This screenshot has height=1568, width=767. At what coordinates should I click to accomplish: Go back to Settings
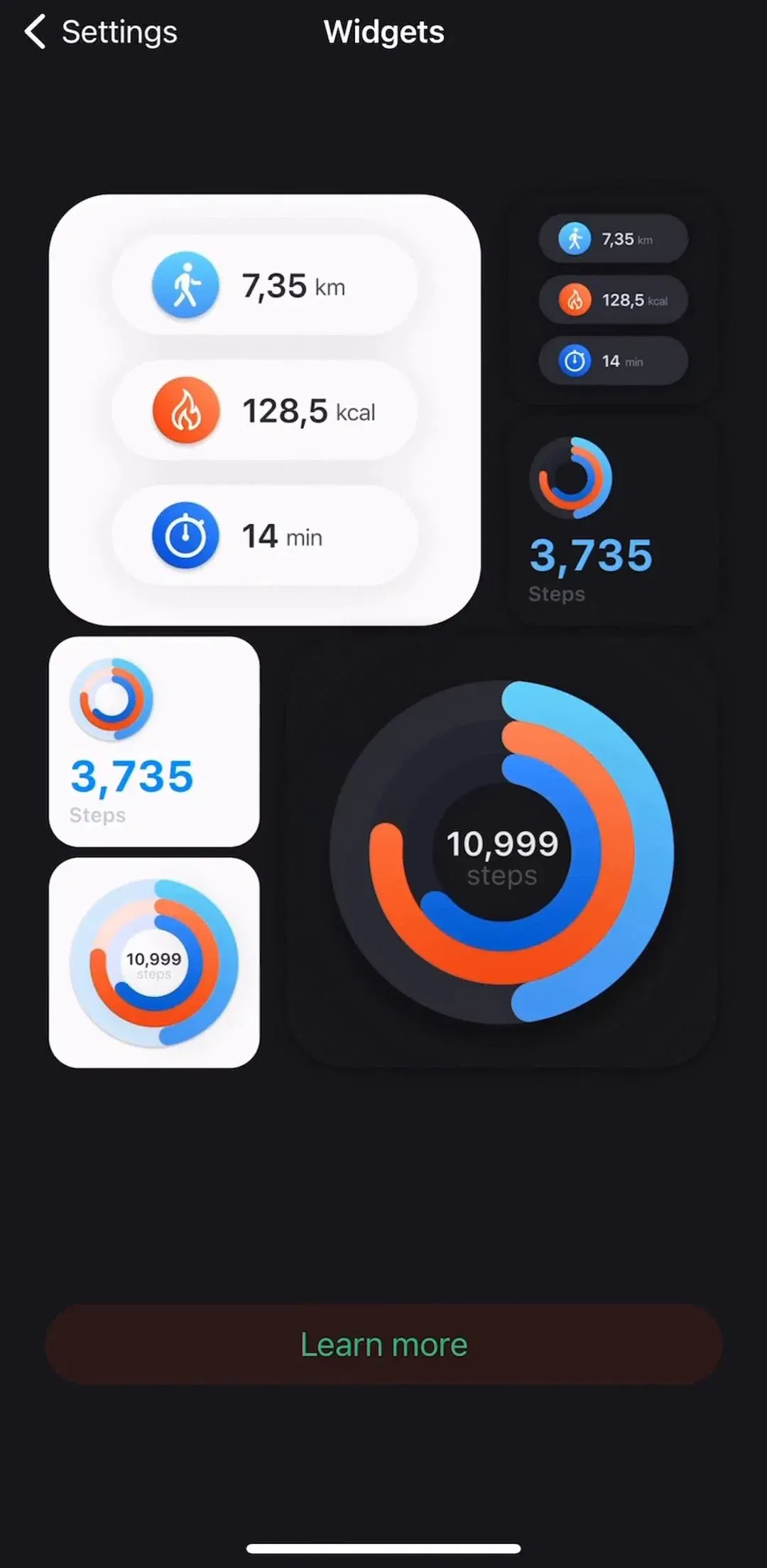101,32
